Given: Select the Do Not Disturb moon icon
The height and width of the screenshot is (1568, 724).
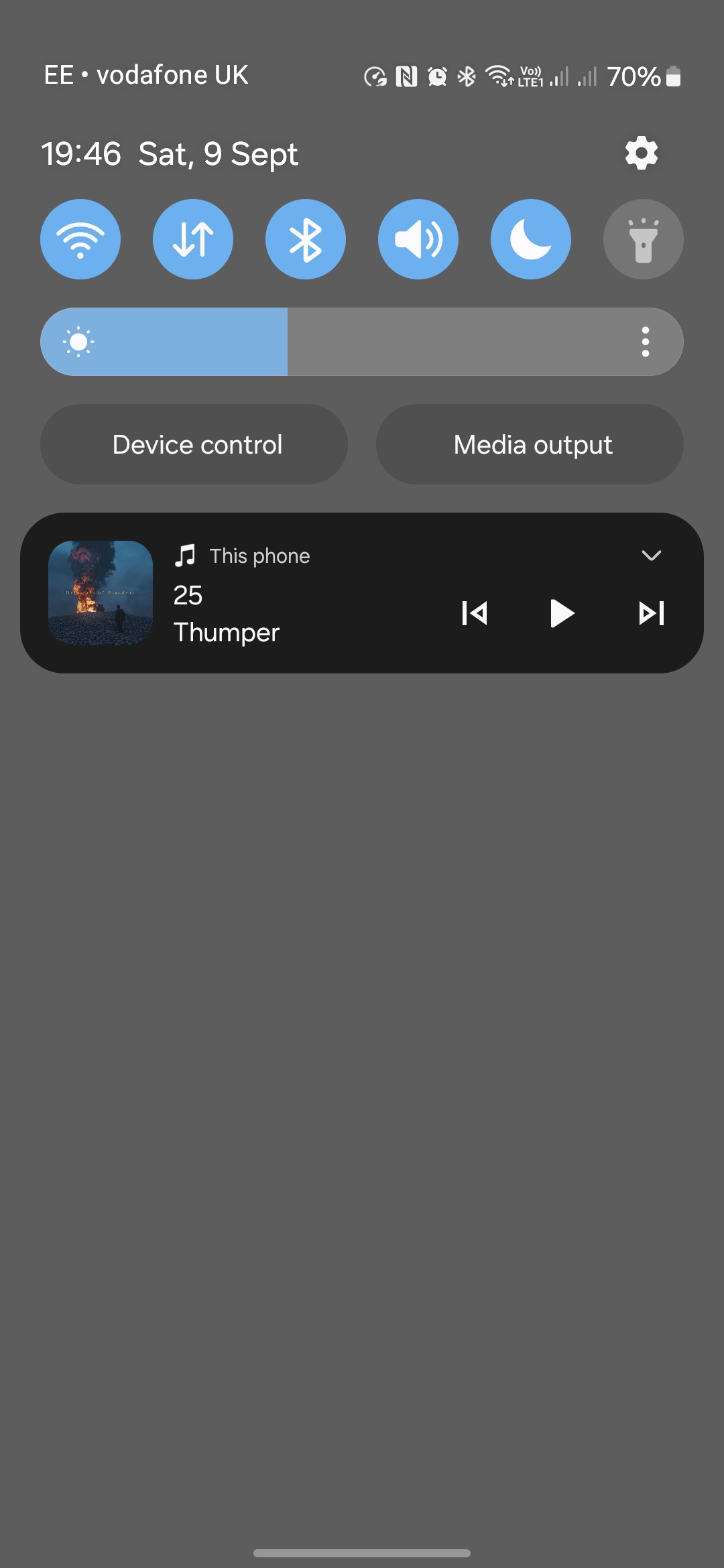Looking at the screenshot, I should [530, 239].
